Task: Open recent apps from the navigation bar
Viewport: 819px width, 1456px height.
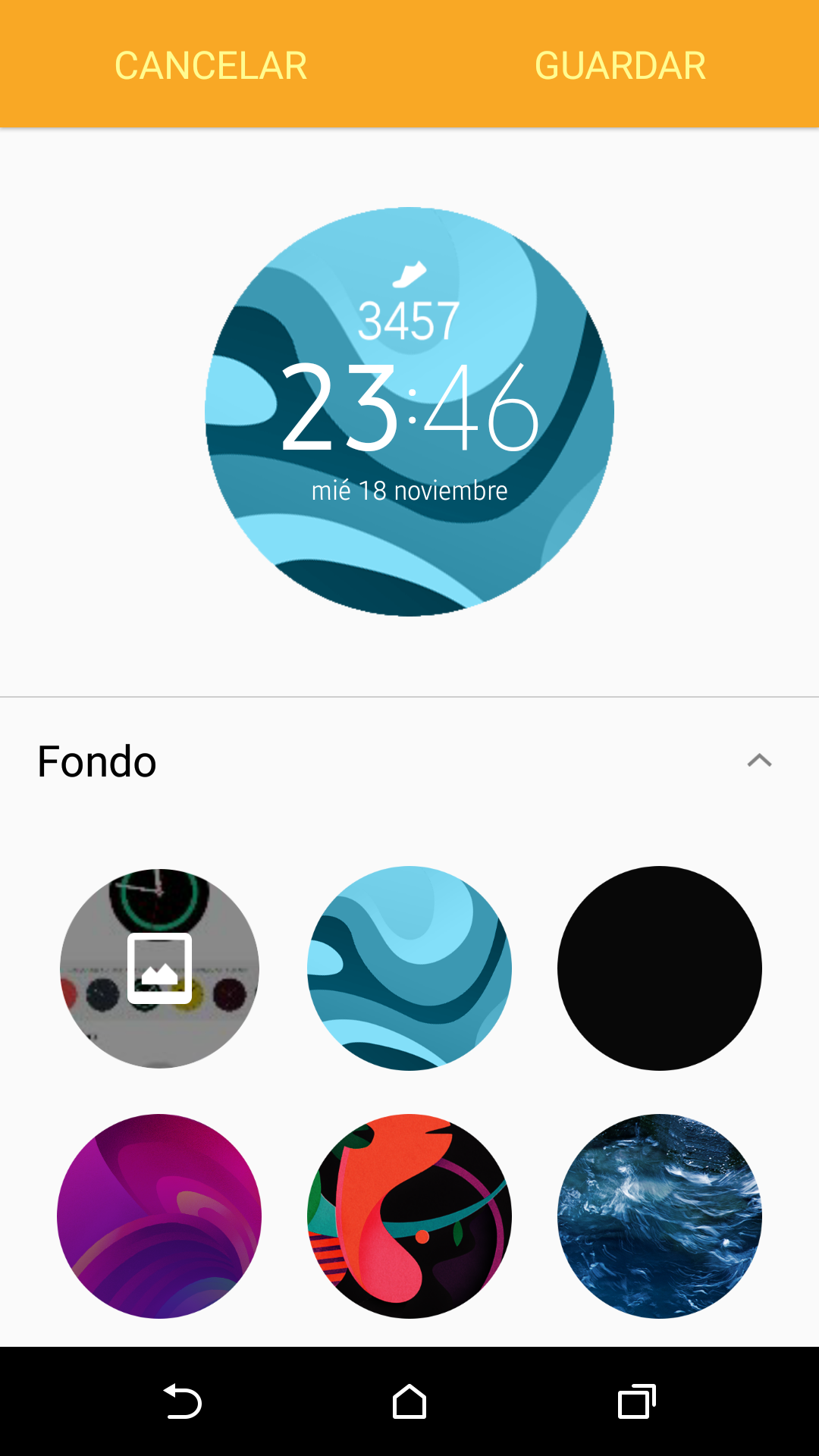Action: [636, 1401]
